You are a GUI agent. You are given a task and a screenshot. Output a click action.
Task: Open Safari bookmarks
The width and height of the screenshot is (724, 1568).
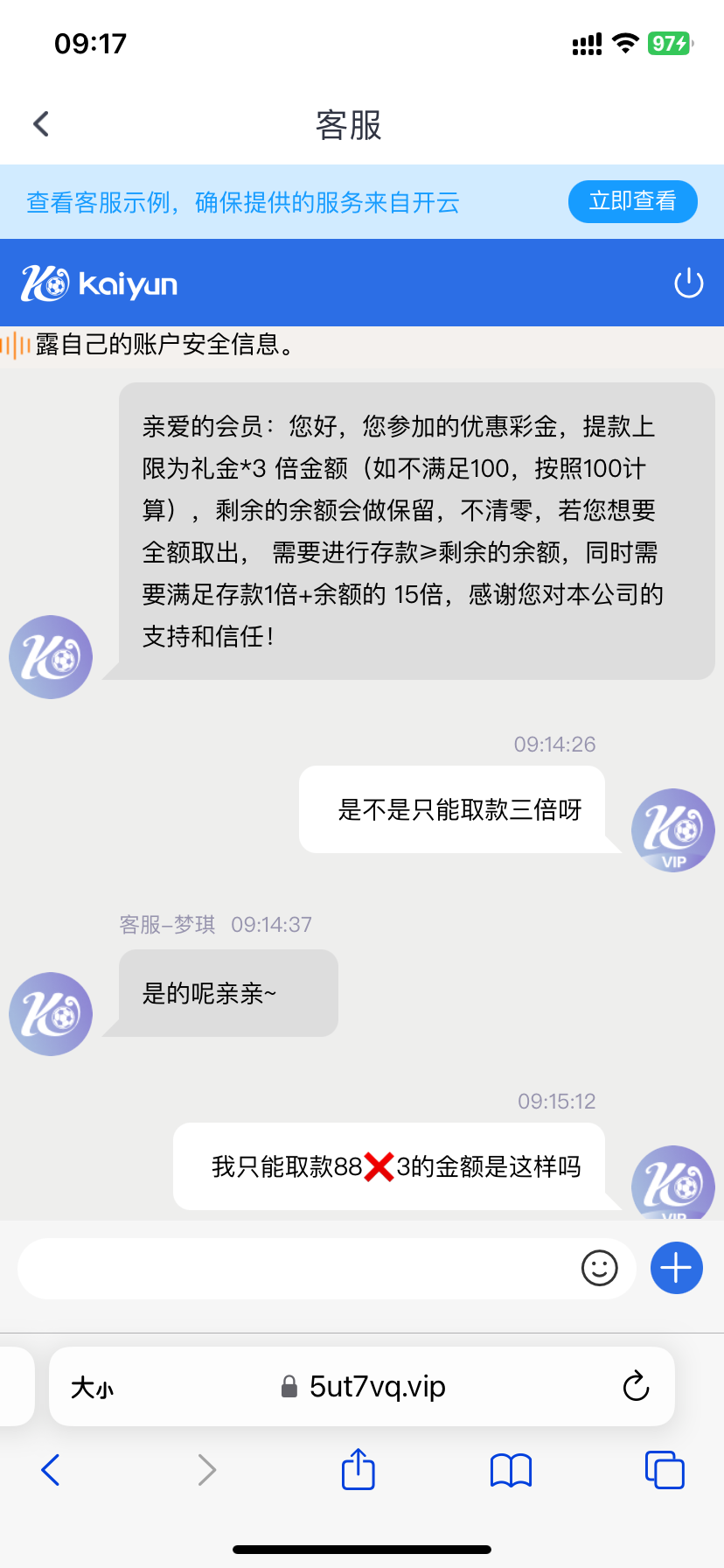pos(511,1470)
